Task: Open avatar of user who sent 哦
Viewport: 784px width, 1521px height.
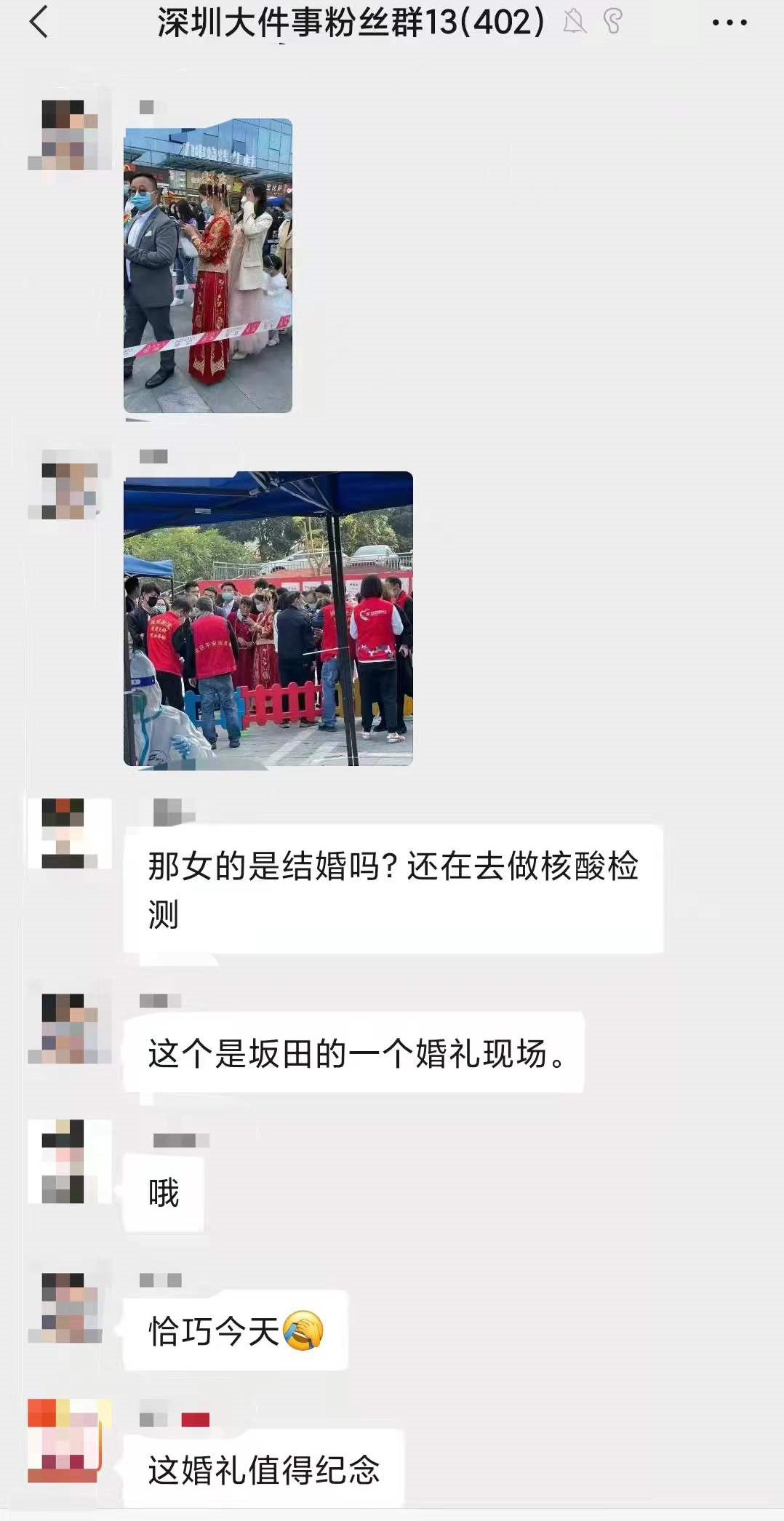Action: tap(69, 1161)
